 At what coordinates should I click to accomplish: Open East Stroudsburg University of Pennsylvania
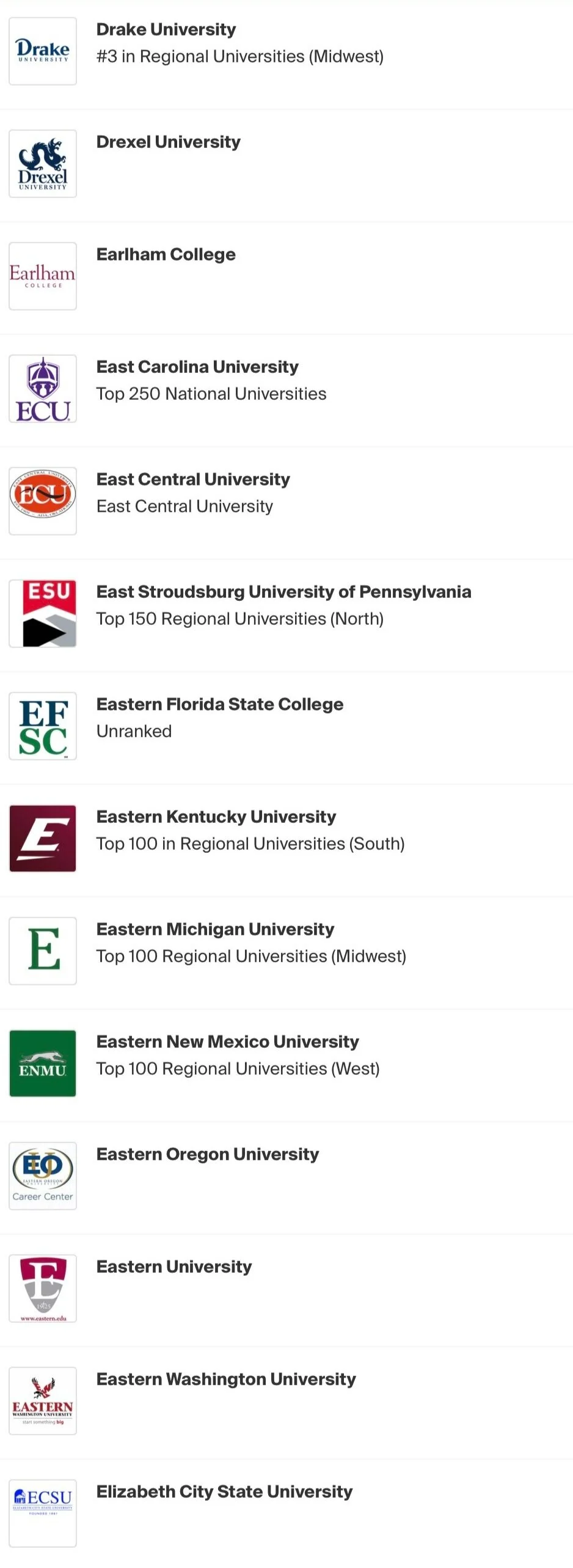283,592
